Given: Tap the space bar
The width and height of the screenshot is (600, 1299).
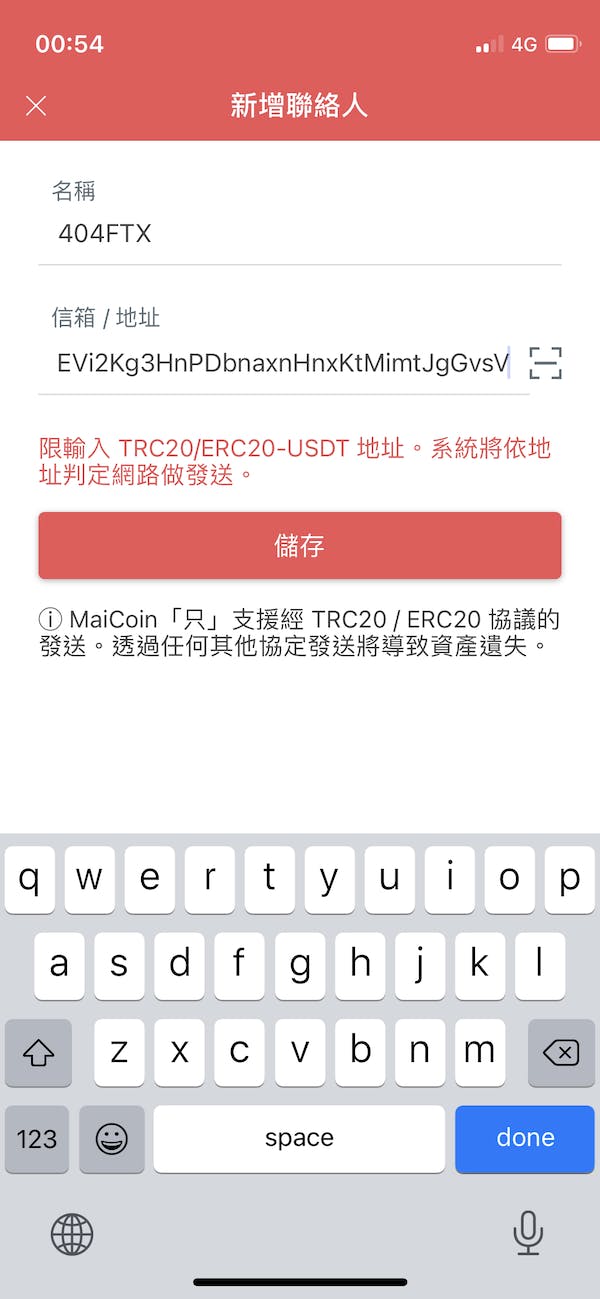Looking at the screenshot, I should [299, 1139].
